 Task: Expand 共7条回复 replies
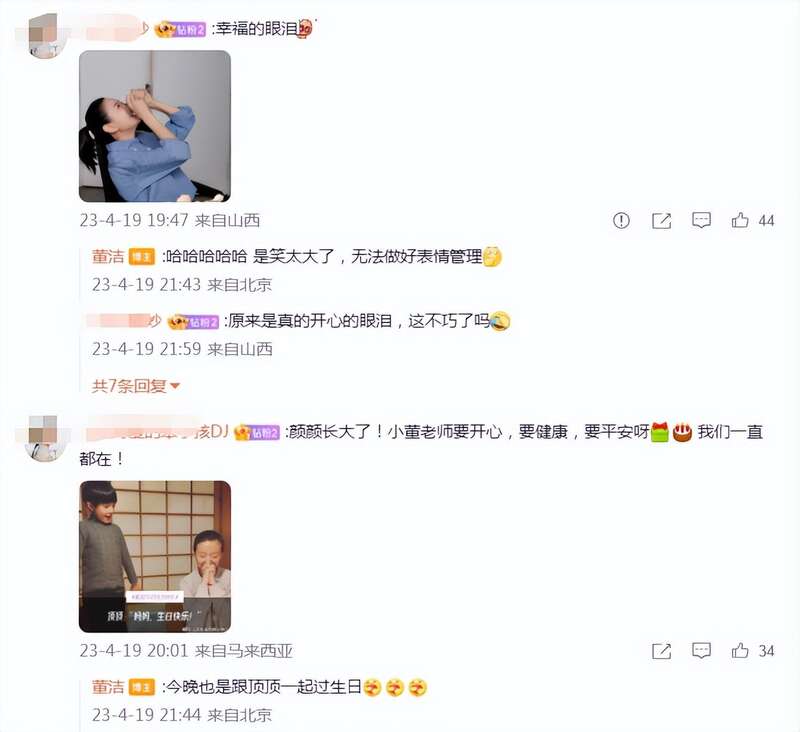(136, 385)
